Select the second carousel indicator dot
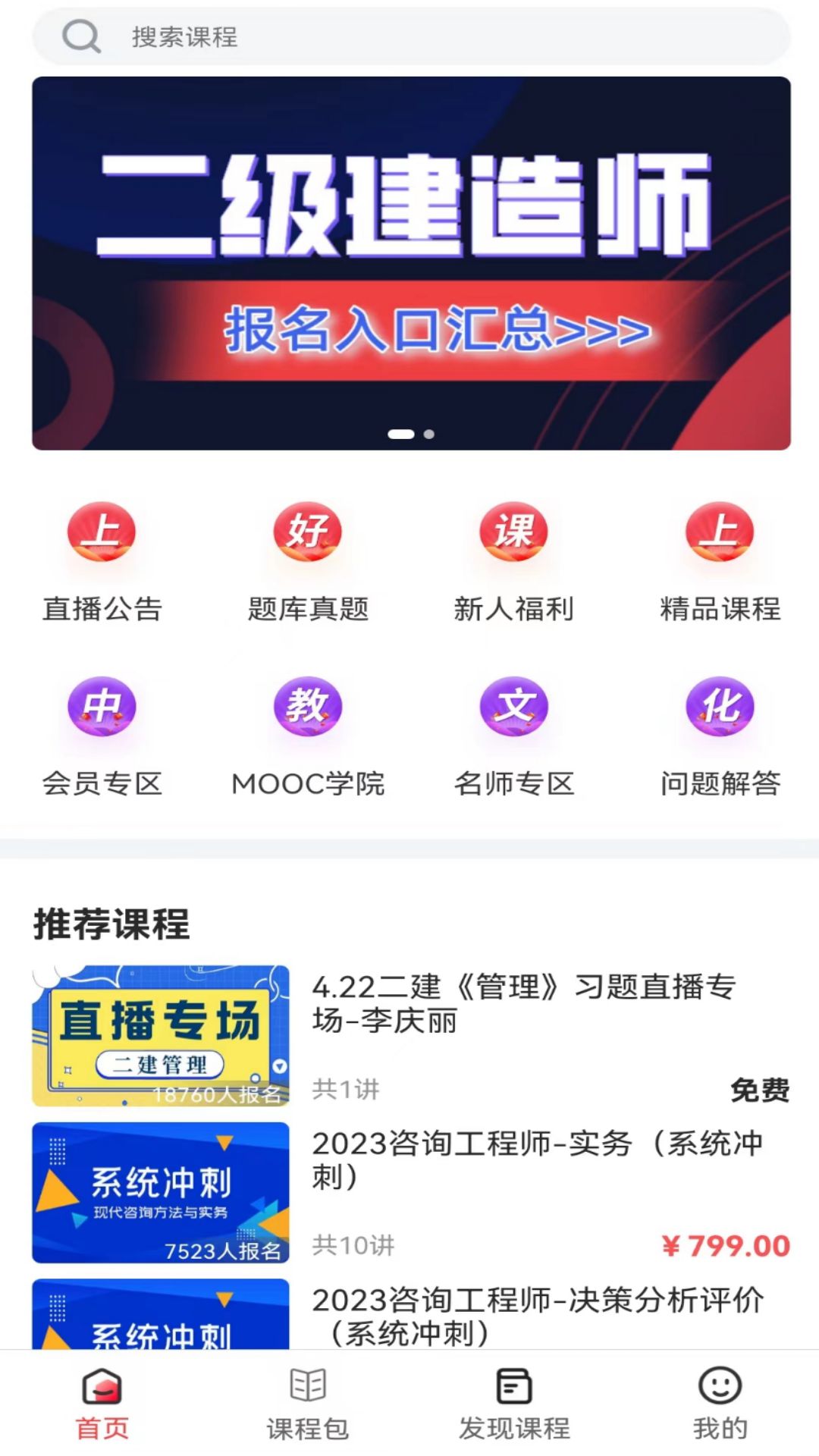Viewport: 819px width, 1456px height. point(428,434)
